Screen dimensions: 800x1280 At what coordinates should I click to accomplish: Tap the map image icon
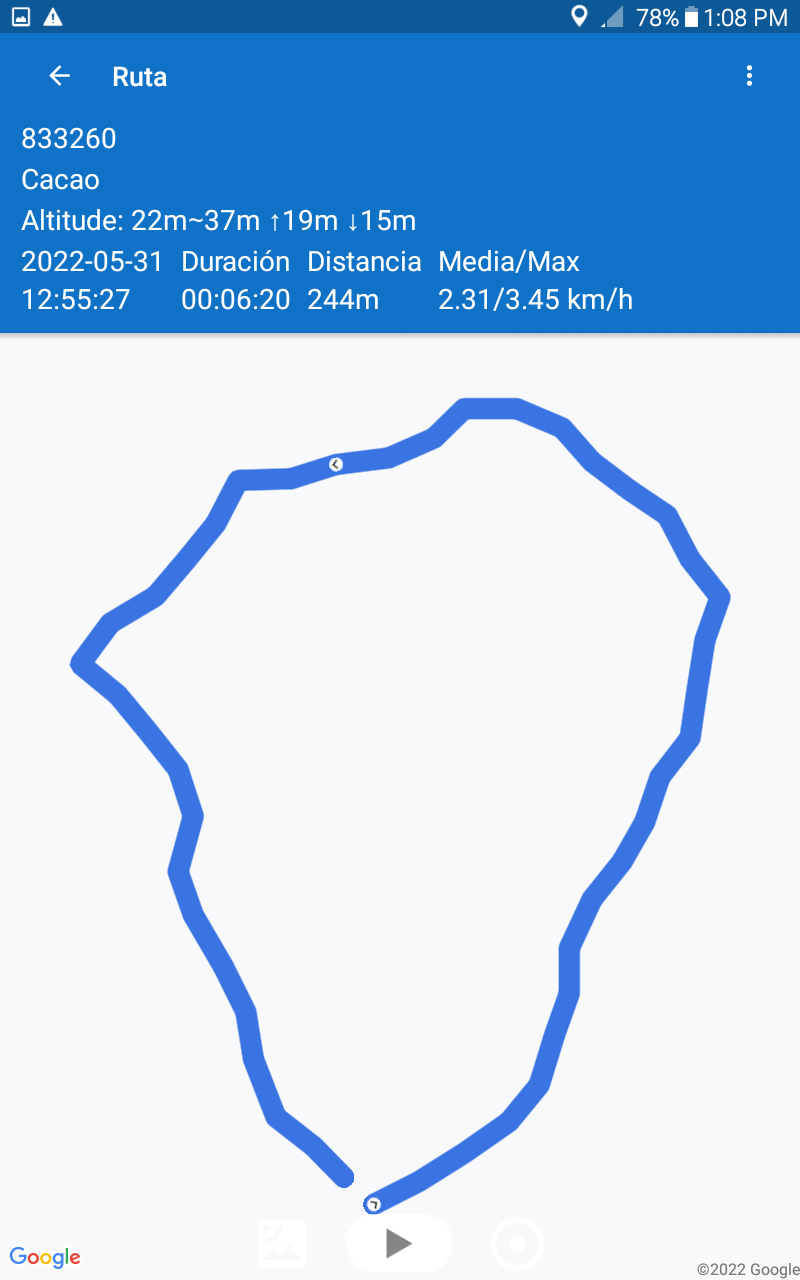tap(282, 1244)
